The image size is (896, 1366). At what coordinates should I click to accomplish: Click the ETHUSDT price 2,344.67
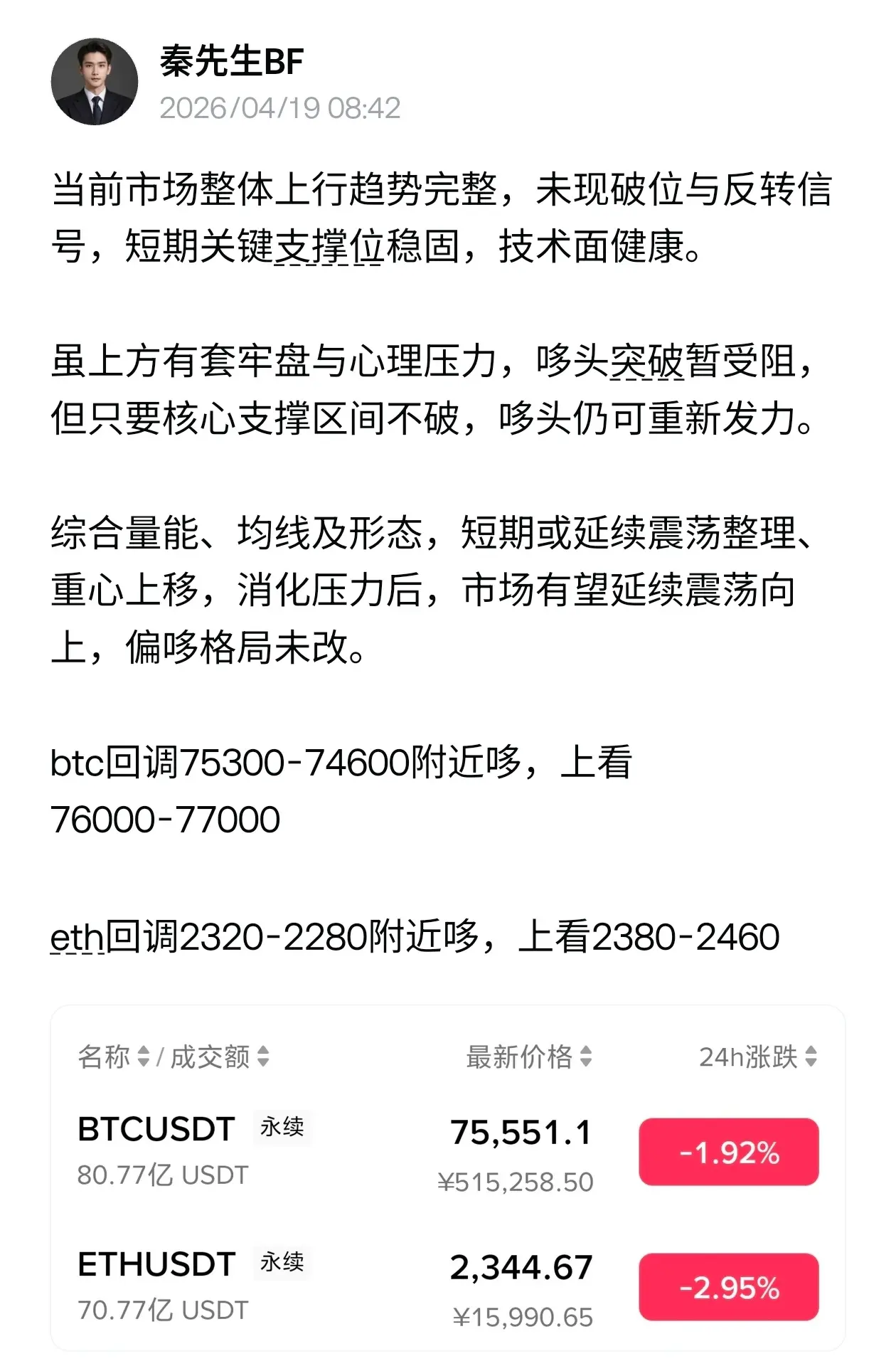pos(523,1265)
